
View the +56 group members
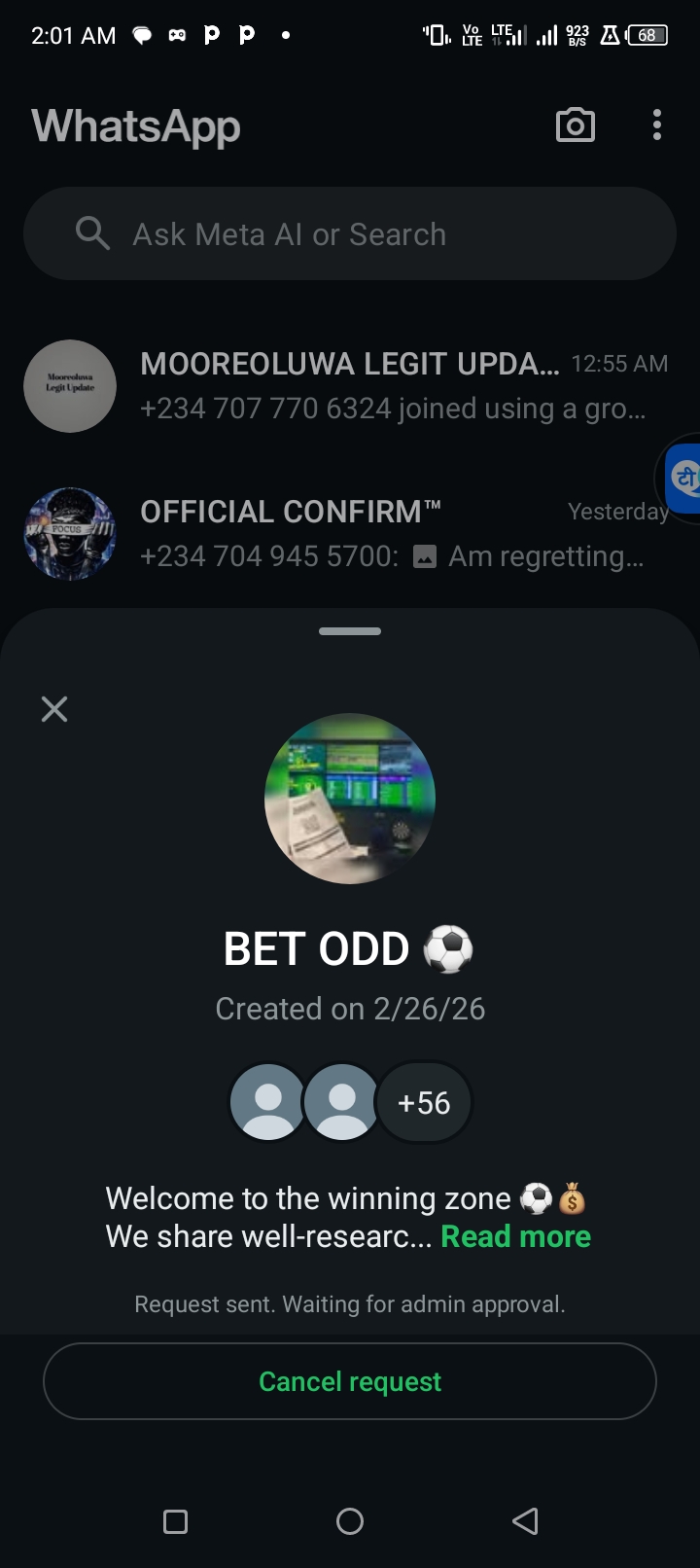424,1103
